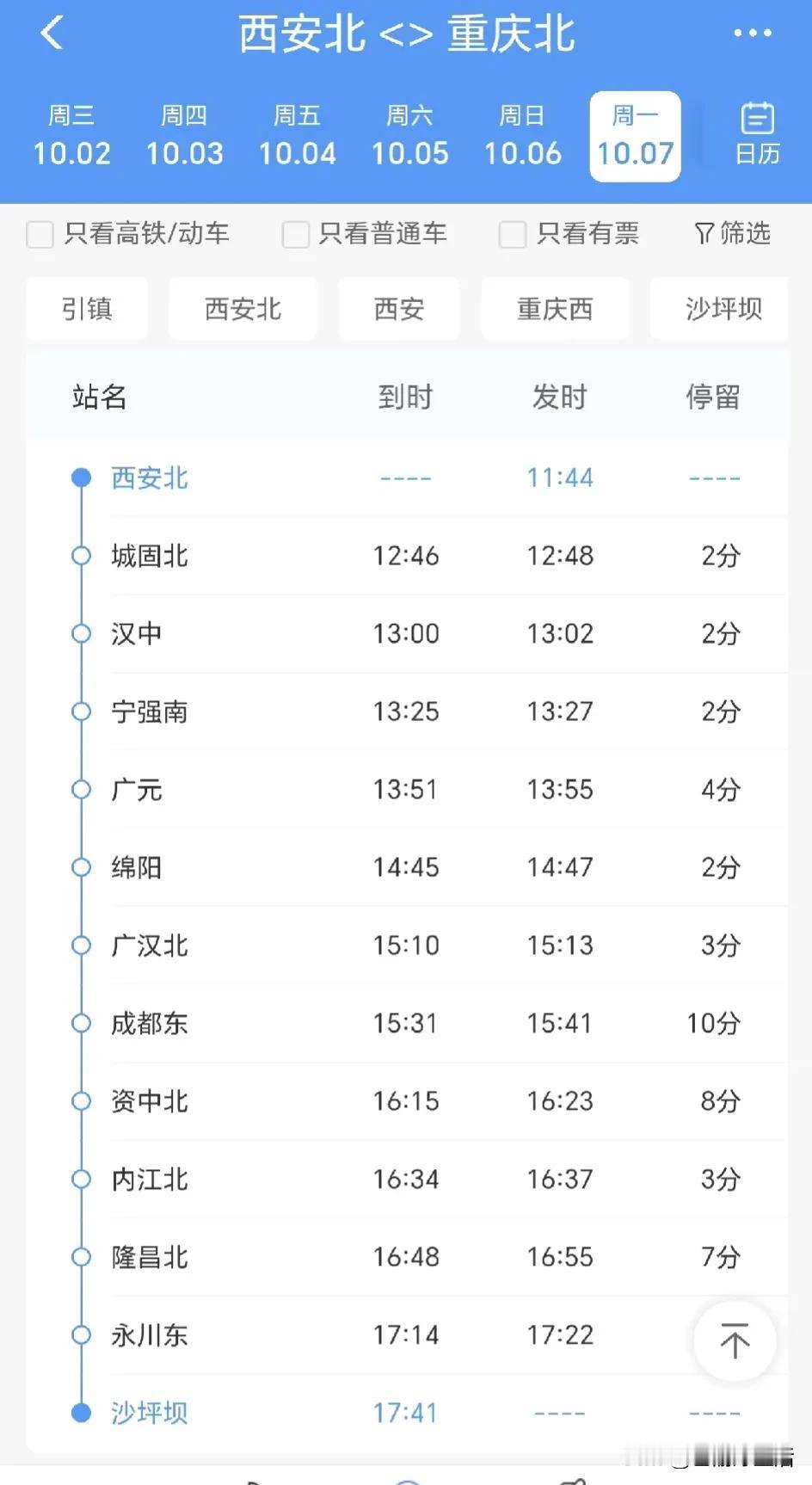Tap the highlighted 周一 10.07 selector
The width and height of the screenshot is (812, 1485).
tap(635, 135)
